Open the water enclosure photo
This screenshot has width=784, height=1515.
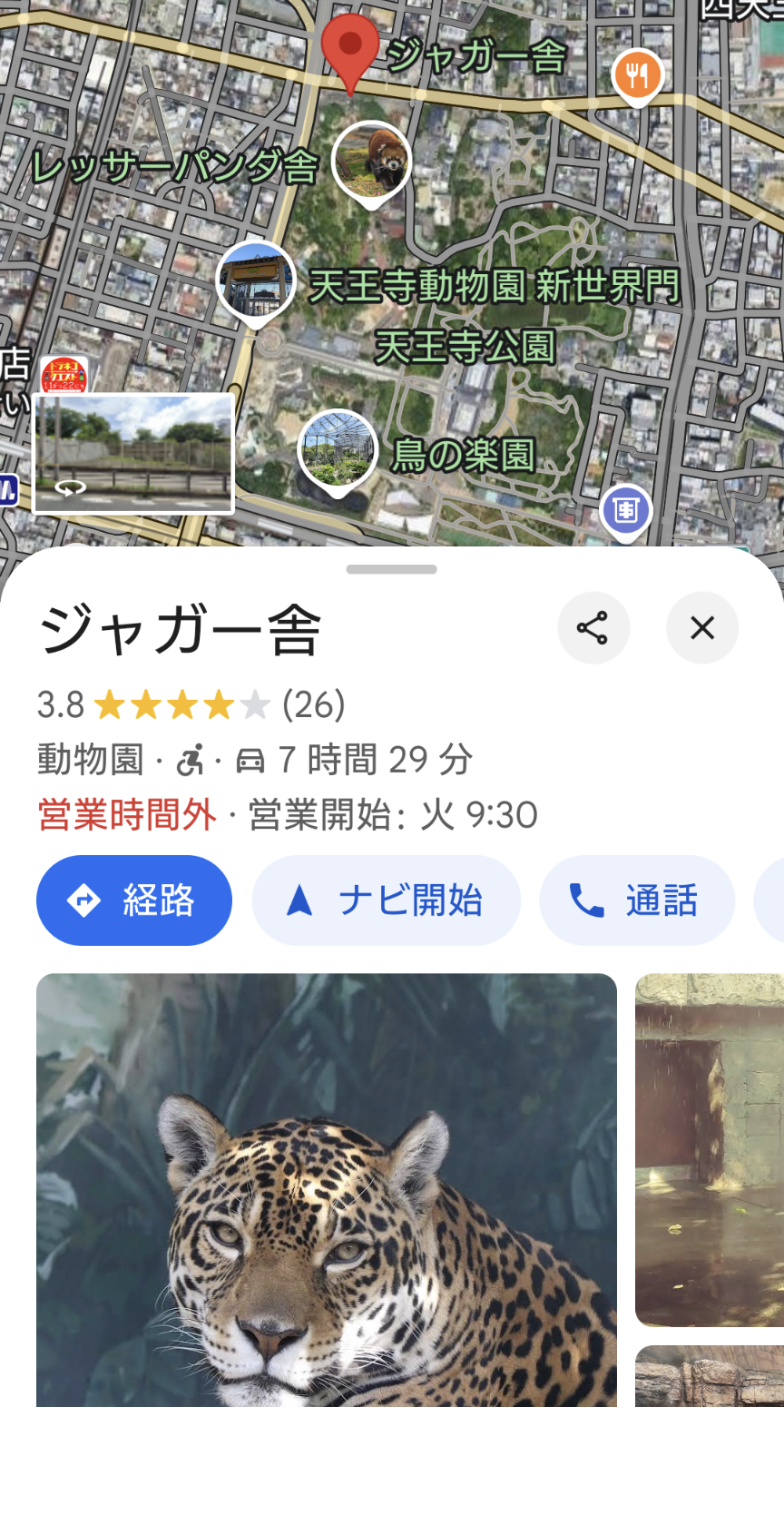pyautogui.click(x=710, y=1149)
